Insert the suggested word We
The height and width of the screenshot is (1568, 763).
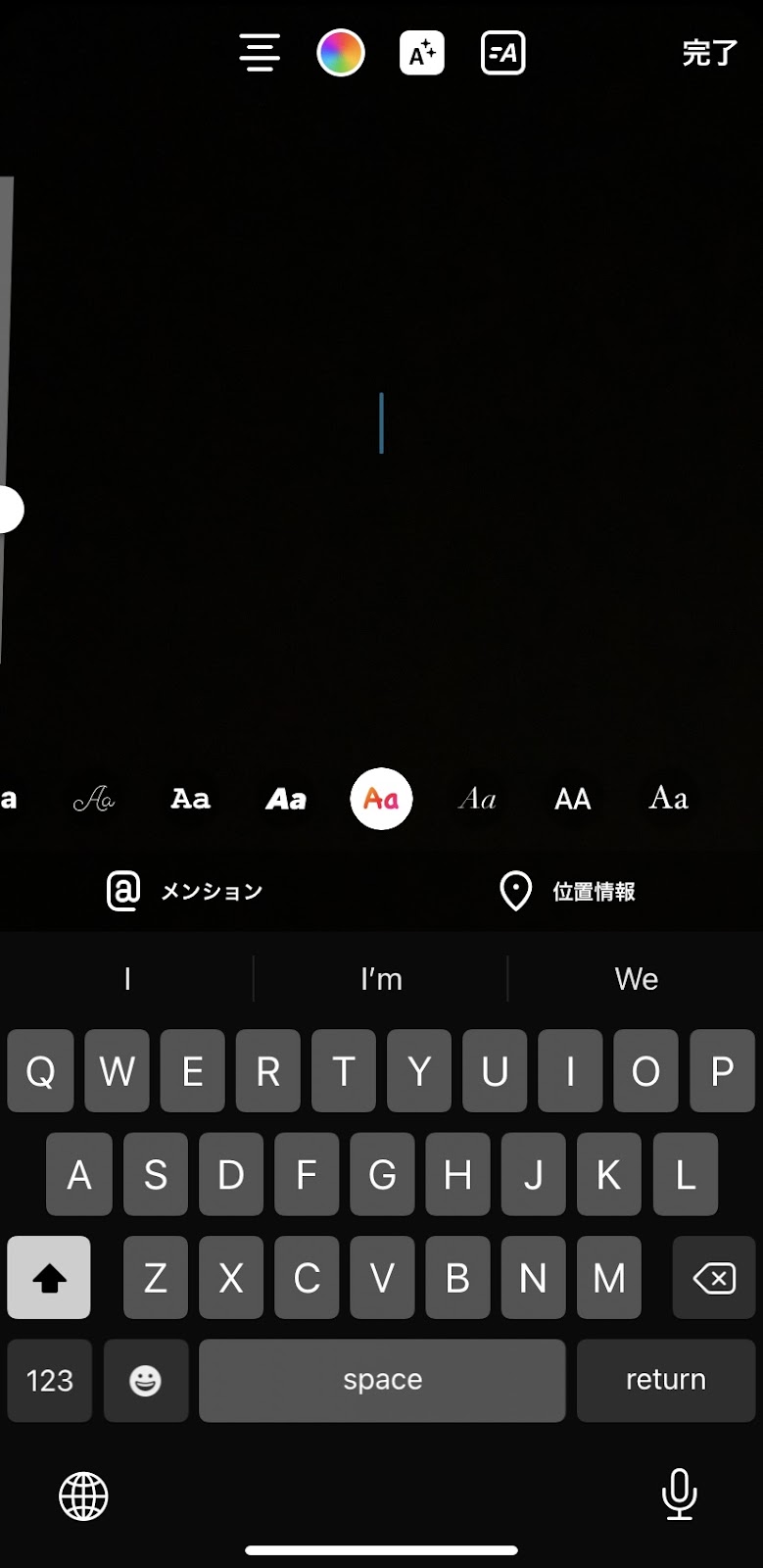(636, 979)
